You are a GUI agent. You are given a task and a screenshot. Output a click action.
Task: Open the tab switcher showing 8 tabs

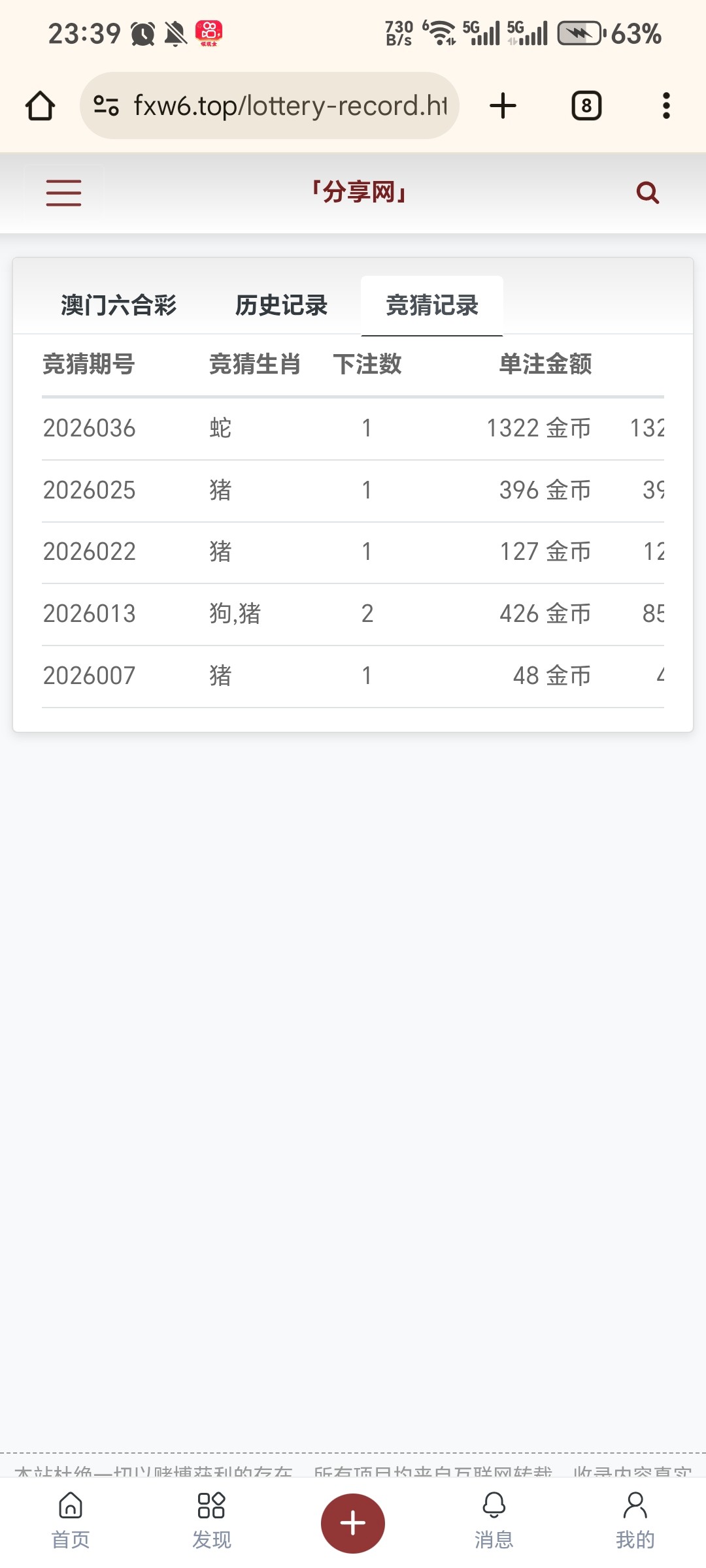(x=585, y=105)
